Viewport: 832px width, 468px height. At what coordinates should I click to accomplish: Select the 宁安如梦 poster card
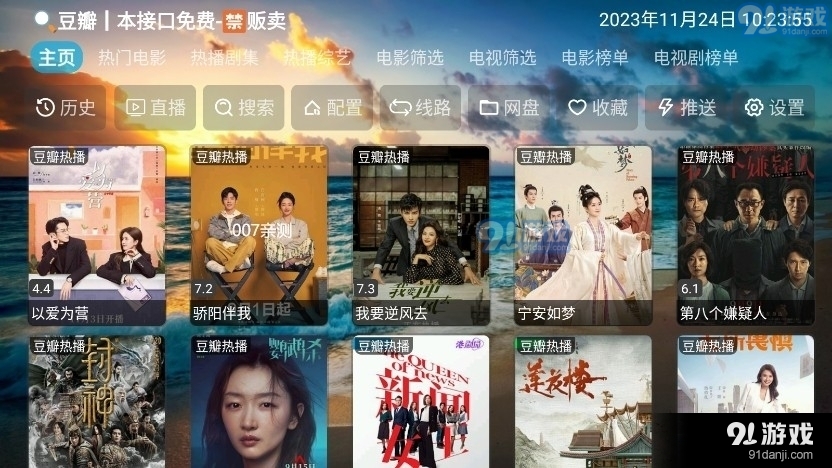(583, 235)
